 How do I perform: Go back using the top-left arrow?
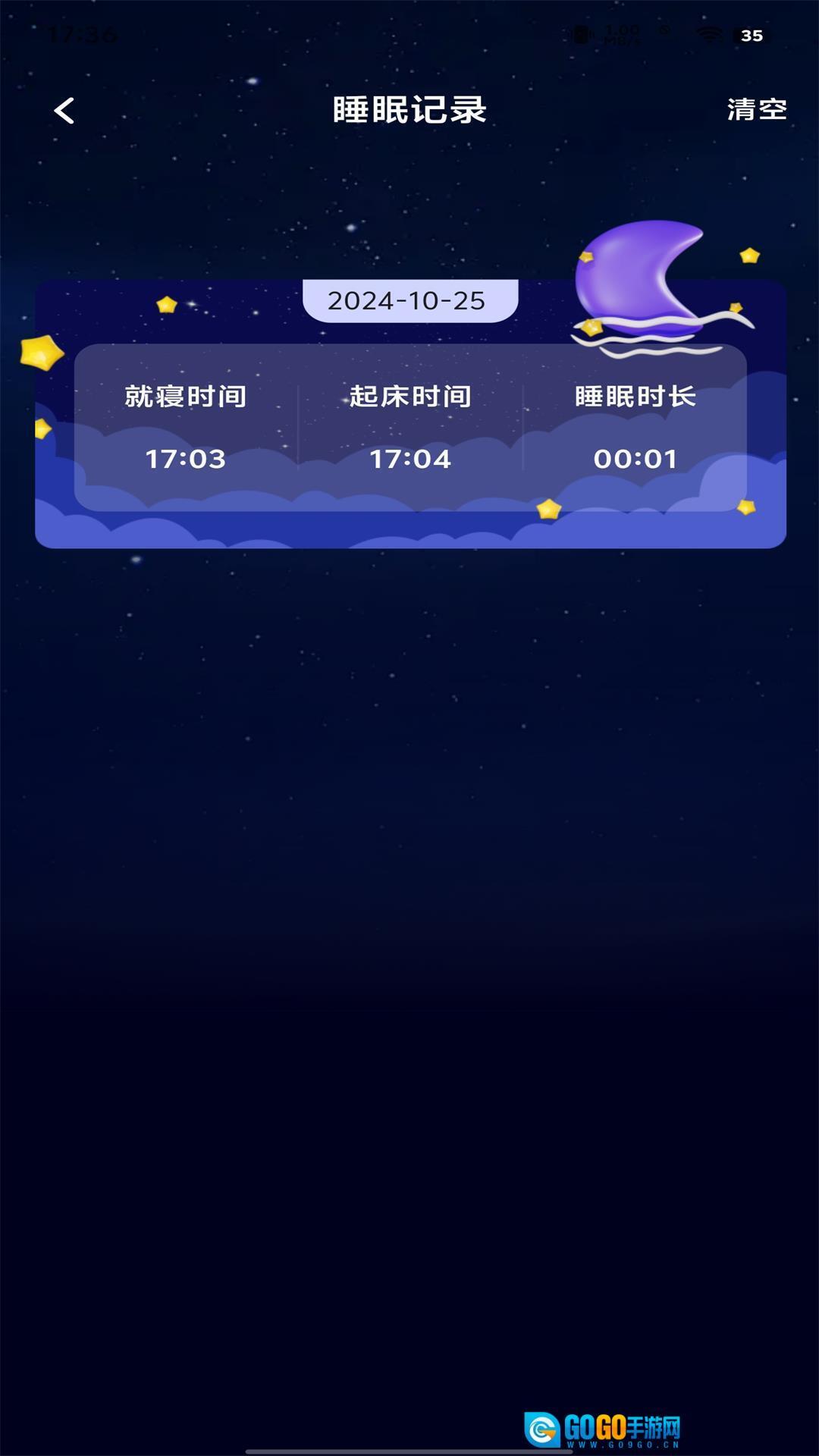[64, 111]
